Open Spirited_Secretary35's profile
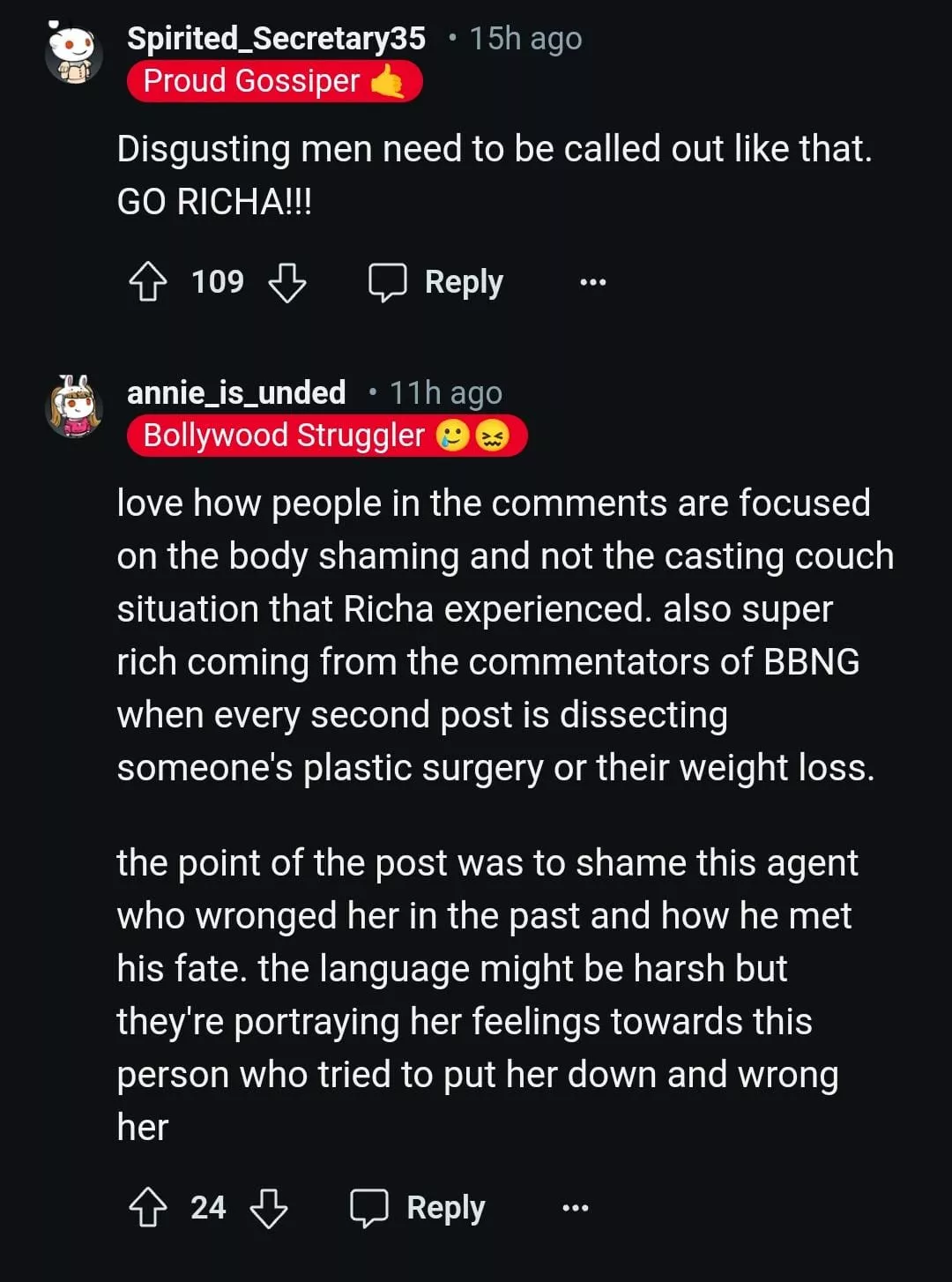Image resolution: width=952 pixels, height=1282 pixels. [x=276, y=39]
